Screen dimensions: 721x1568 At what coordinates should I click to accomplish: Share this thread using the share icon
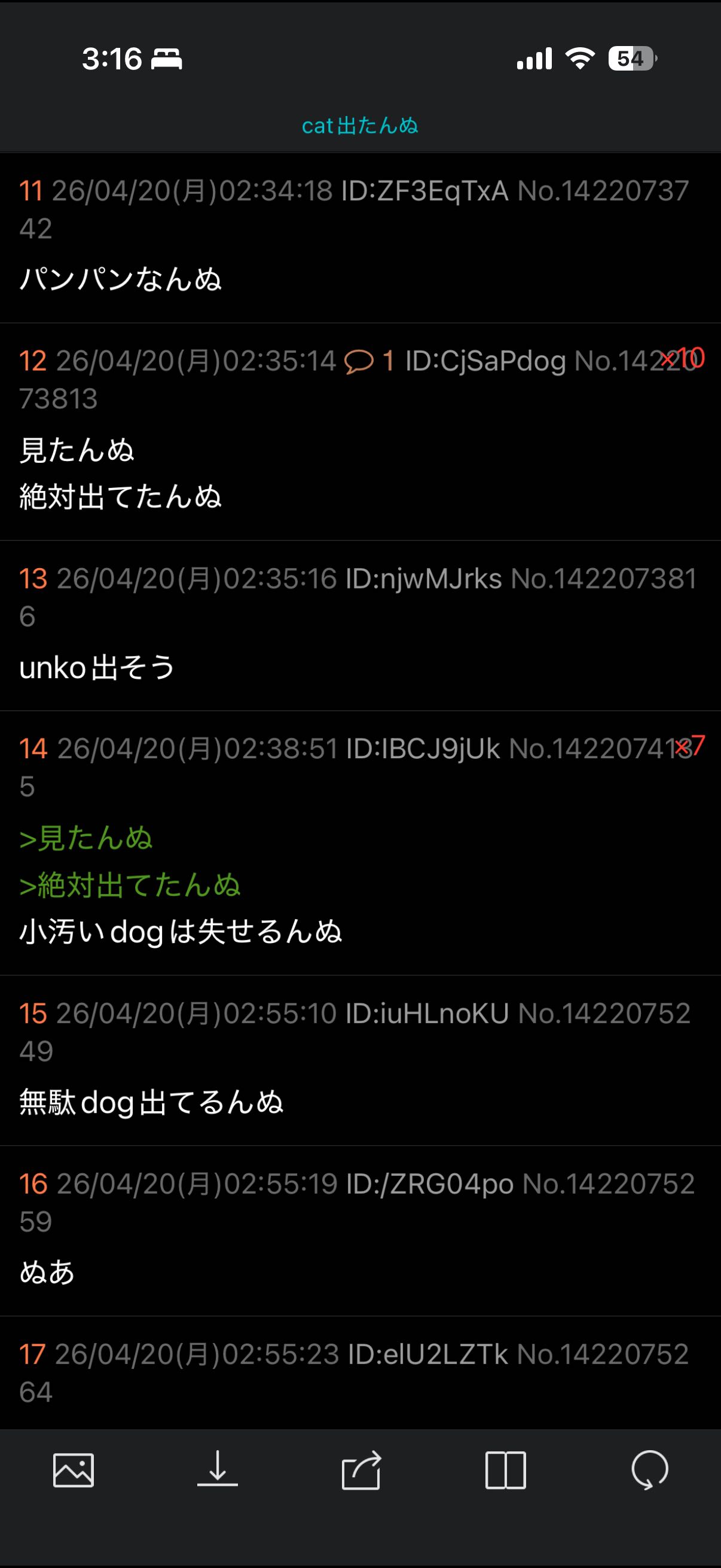(x=362, y=1469)
